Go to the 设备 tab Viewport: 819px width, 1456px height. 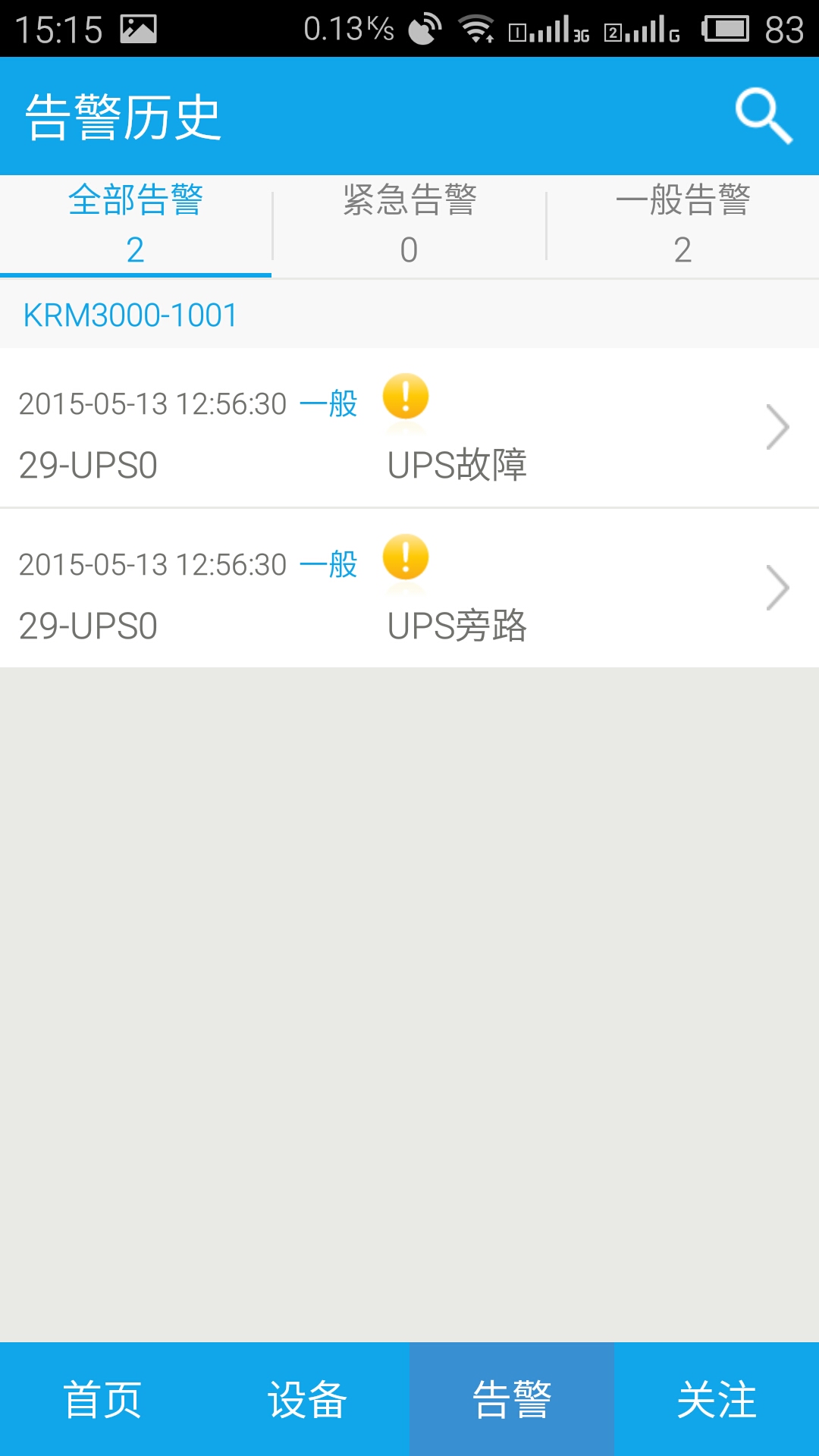[x=307, y=1399]
